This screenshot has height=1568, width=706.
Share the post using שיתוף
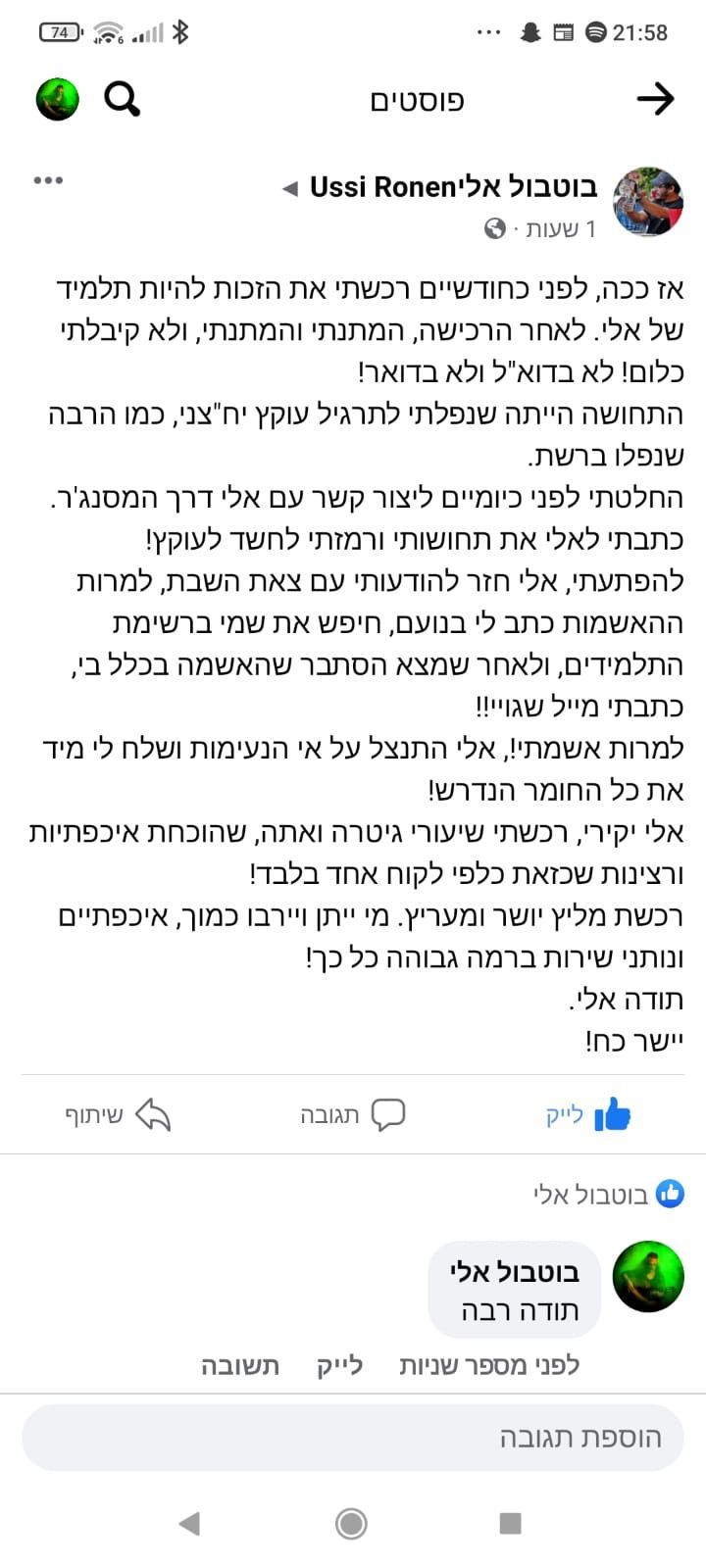pyautogui.click(x=118, y=1114)
